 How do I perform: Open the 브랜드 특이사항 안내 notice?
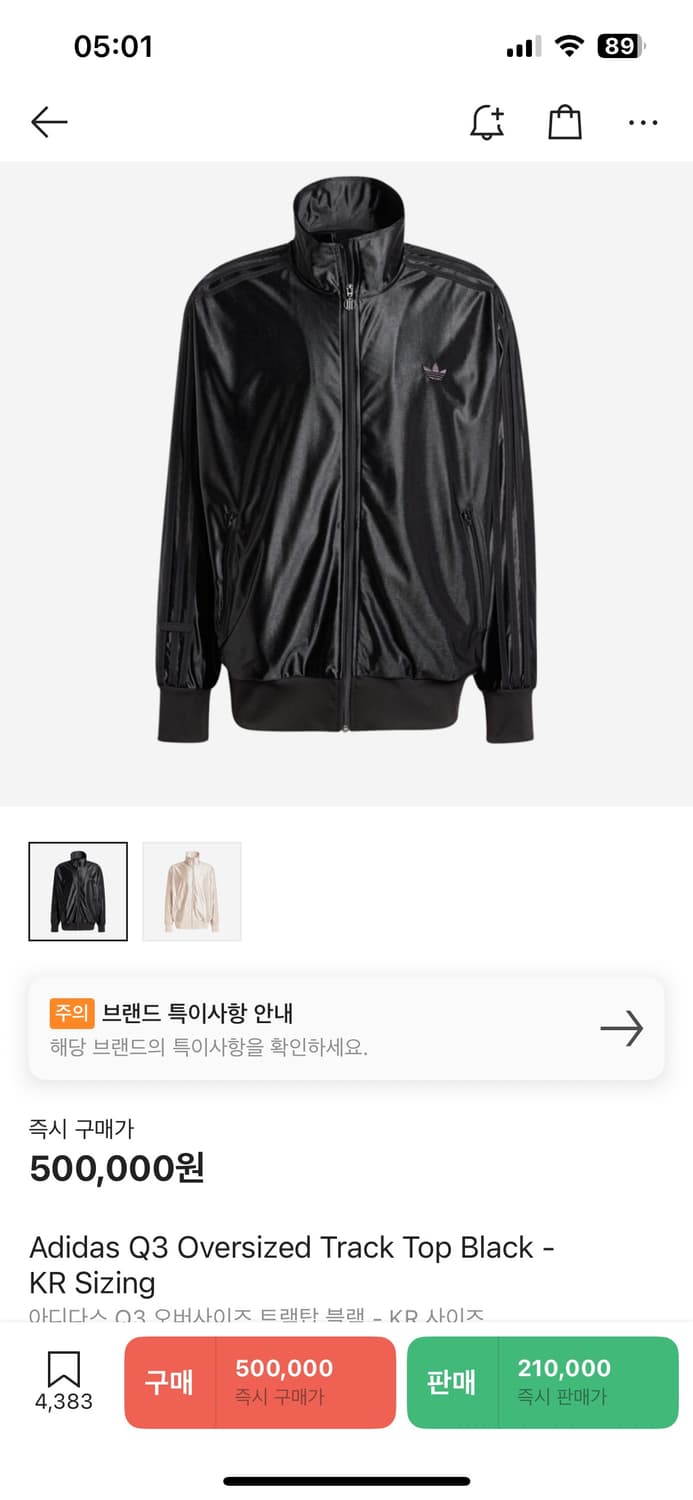346,1028
